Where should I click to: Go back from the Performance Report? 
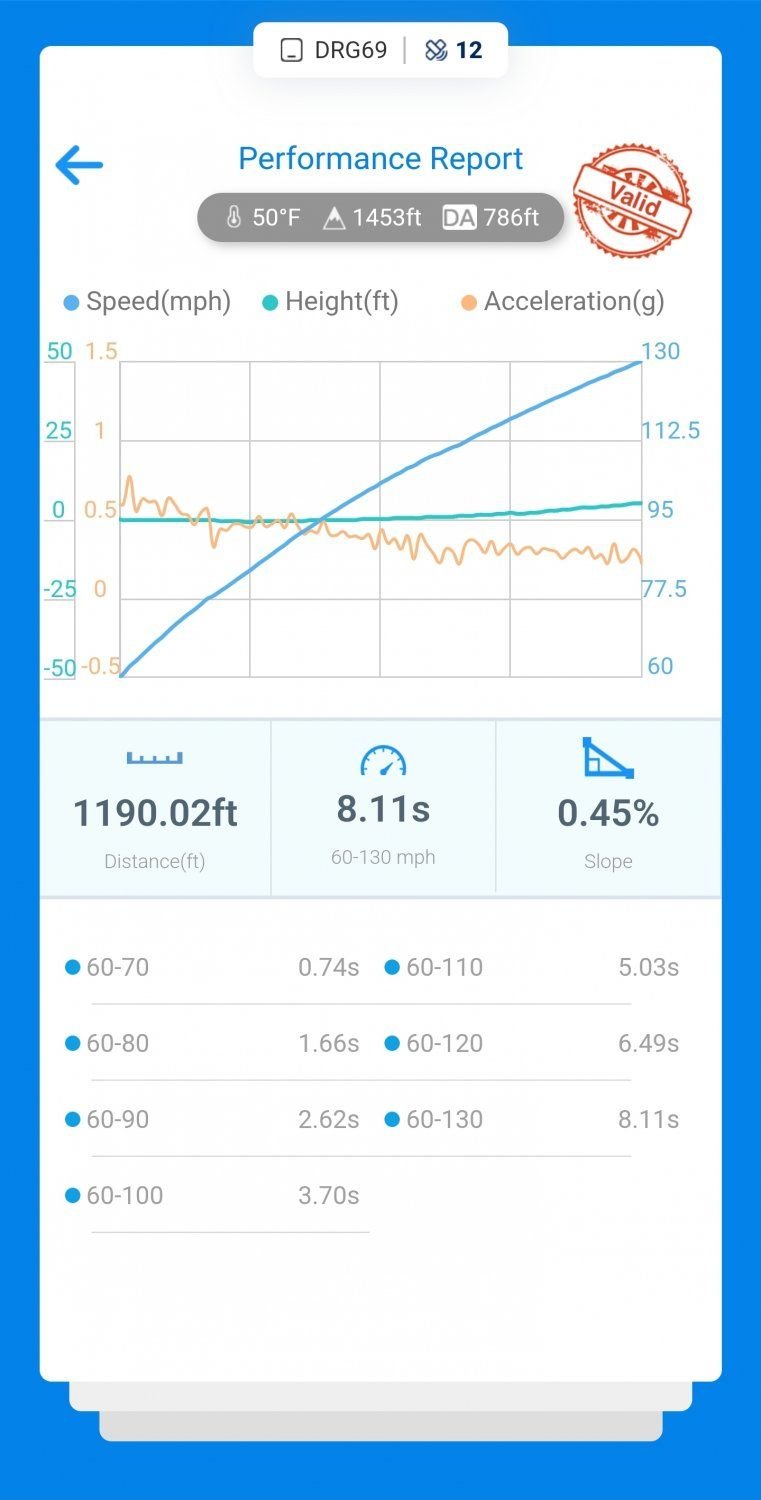(79, 165)
